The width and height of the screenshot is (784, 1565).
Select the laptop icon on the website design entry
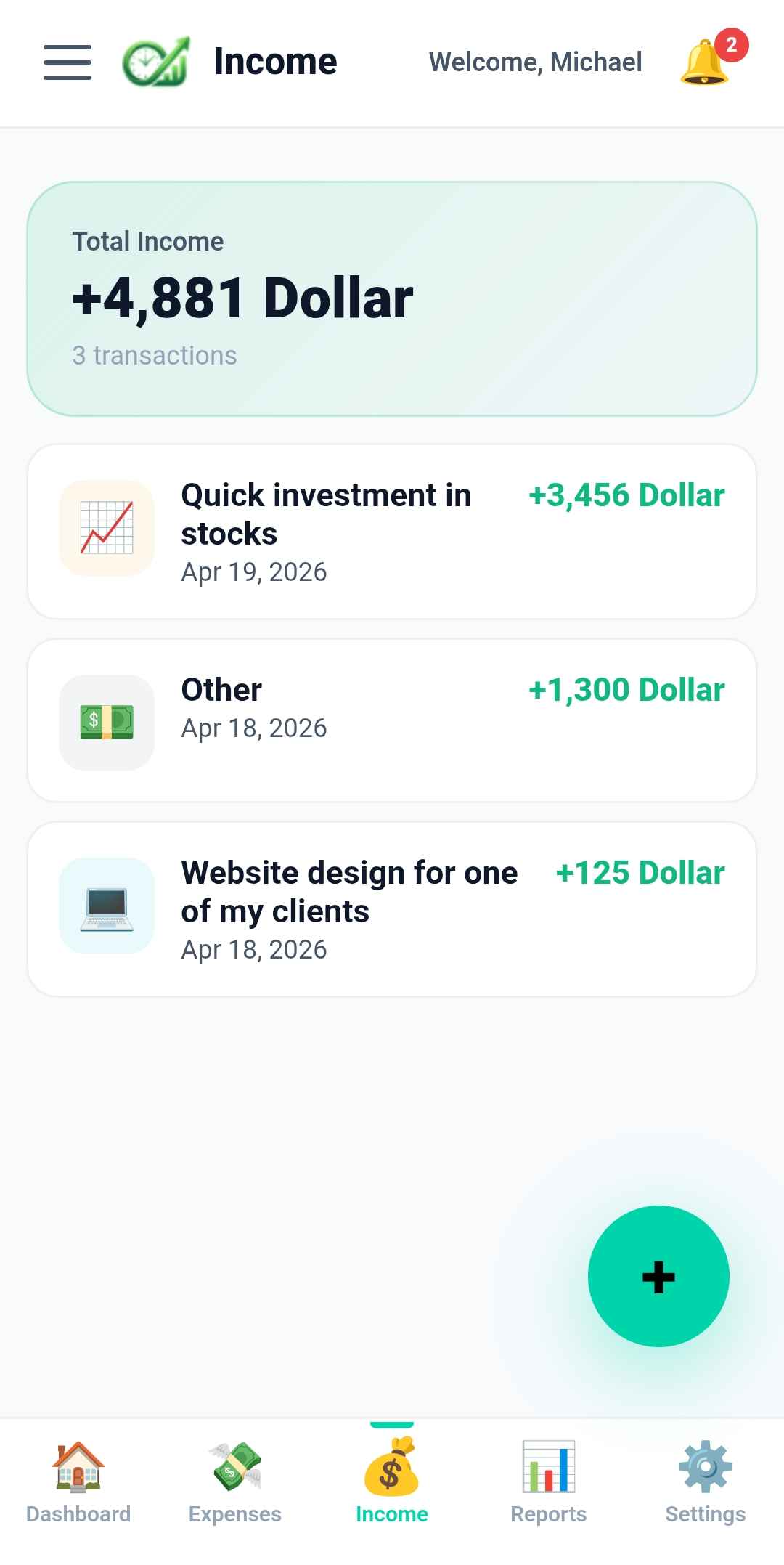point(106,905)
